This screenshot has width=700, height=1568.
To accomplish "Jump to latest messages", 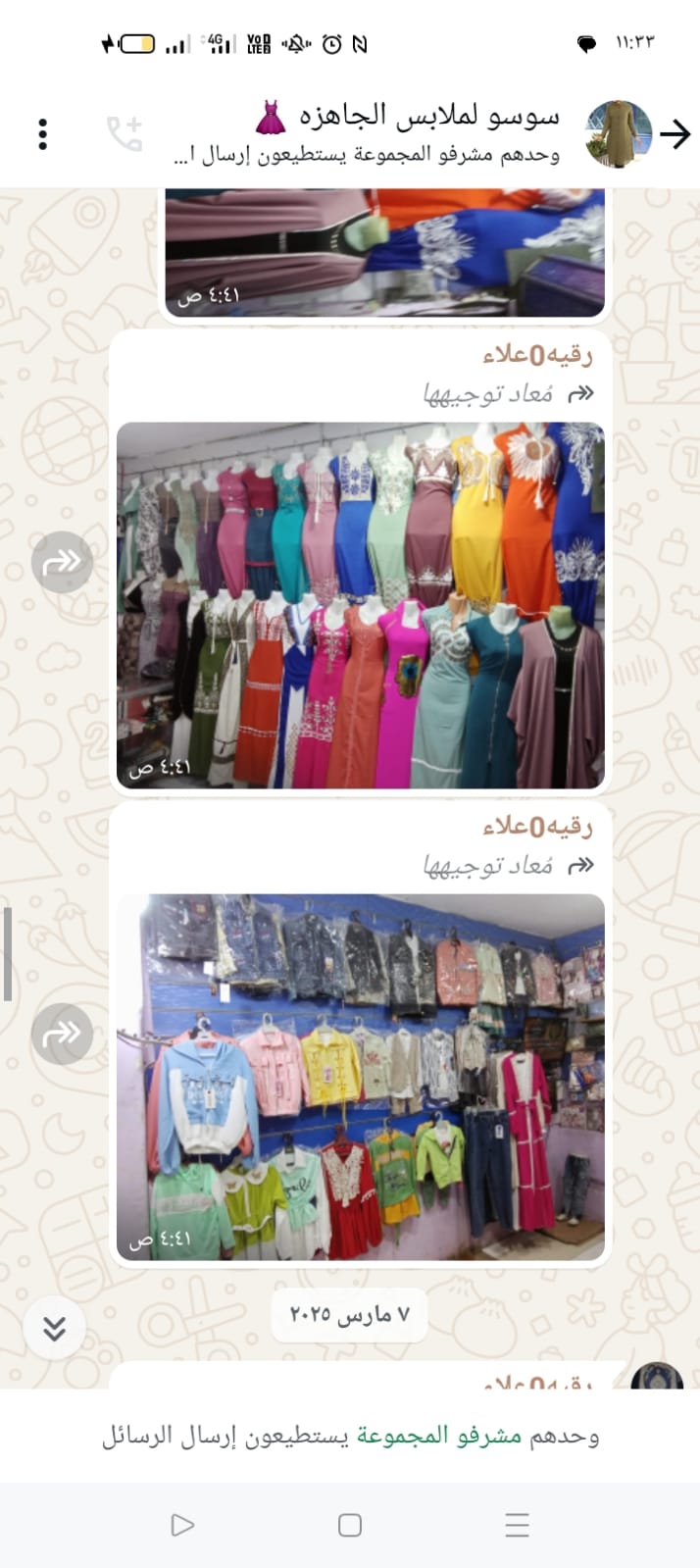I will point(55,1328).
